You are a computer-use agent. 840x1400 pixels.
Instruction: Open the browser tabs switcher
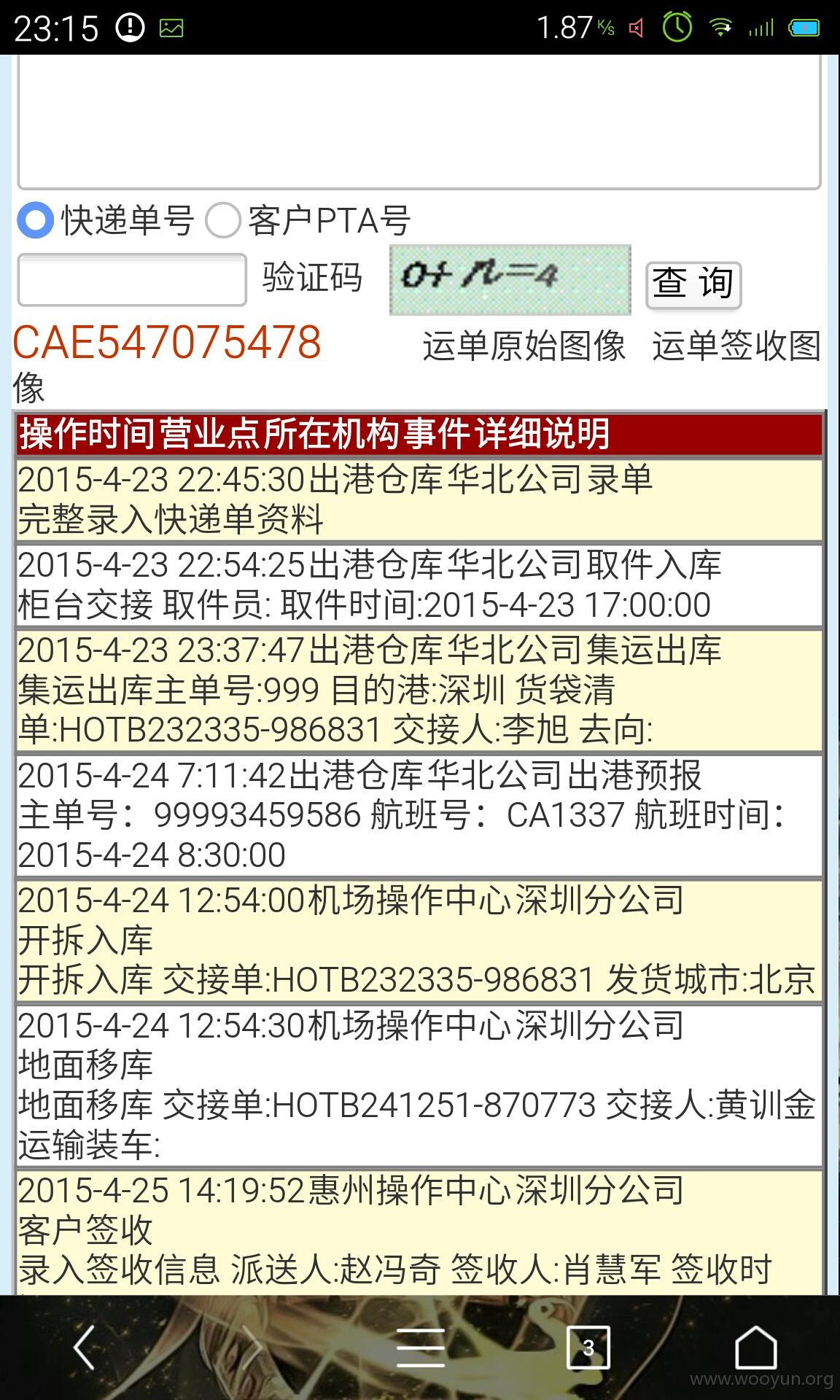click(588, 1347)
